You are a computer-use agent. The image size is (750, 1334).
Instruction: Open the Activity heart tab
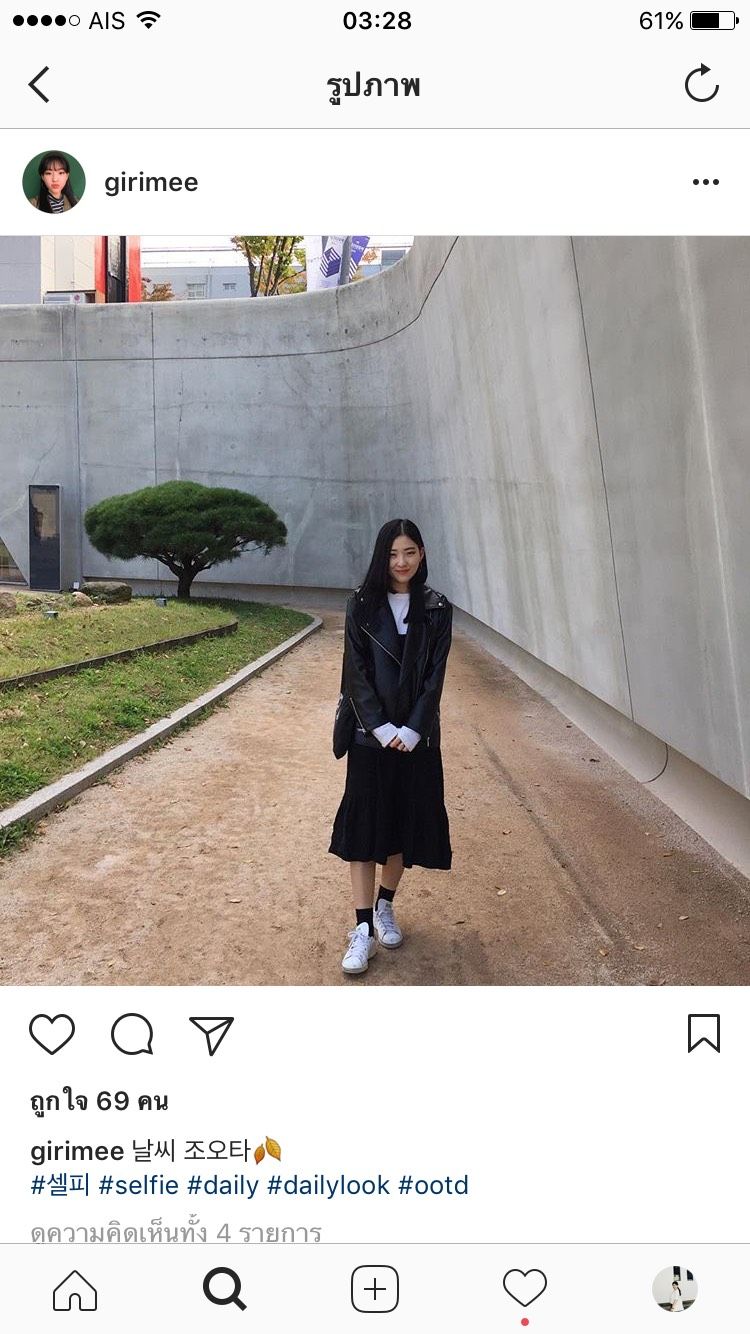pyautogui.click(x=525, y=1289)
